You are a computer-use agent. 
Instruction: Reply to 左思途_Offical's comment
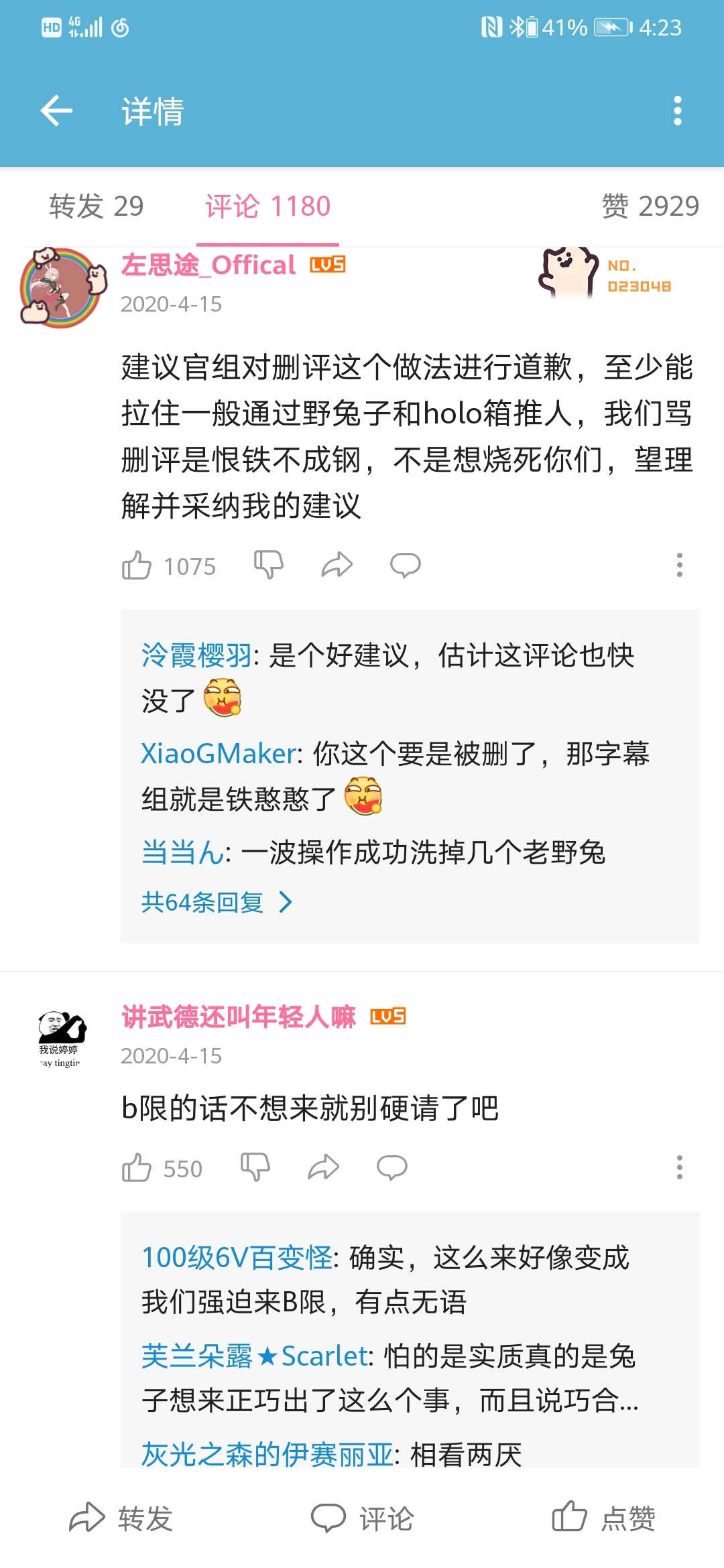(406, 566)
